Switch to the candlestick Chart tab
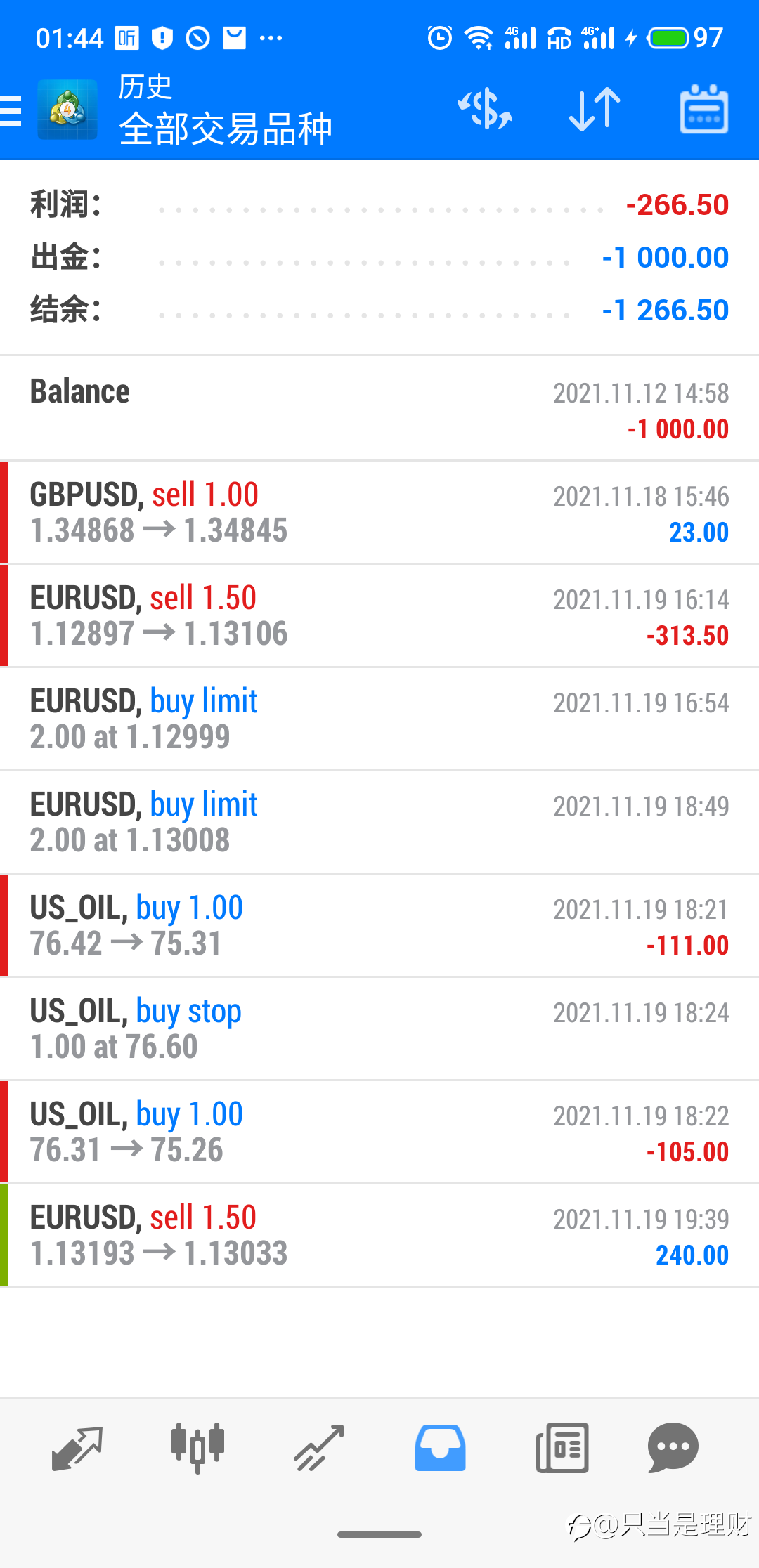 [198, 1448]
